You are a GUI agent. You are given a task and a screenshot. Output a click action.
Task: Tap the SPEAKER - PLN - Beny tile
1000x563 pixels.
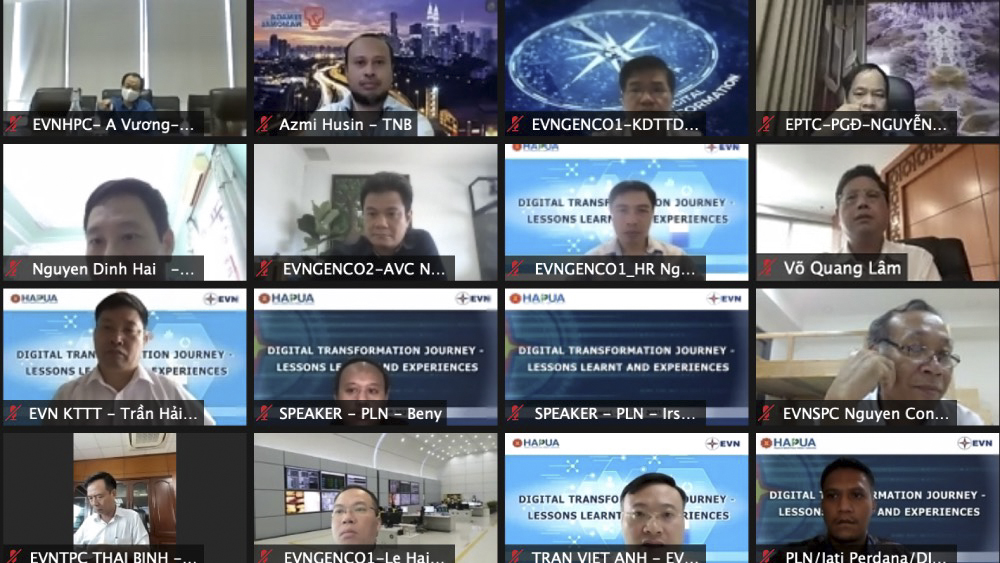(x=375, y=357)
